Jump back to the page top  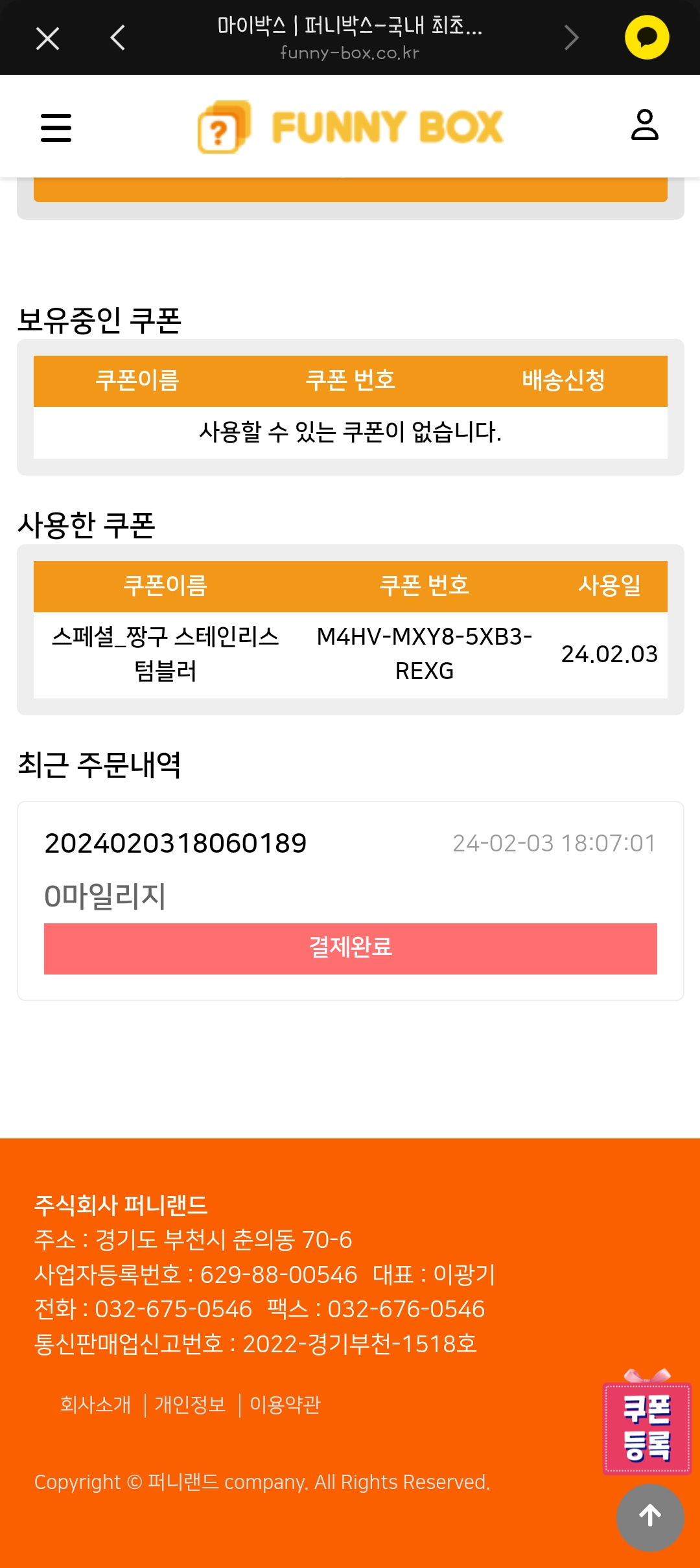(649, 1517)
